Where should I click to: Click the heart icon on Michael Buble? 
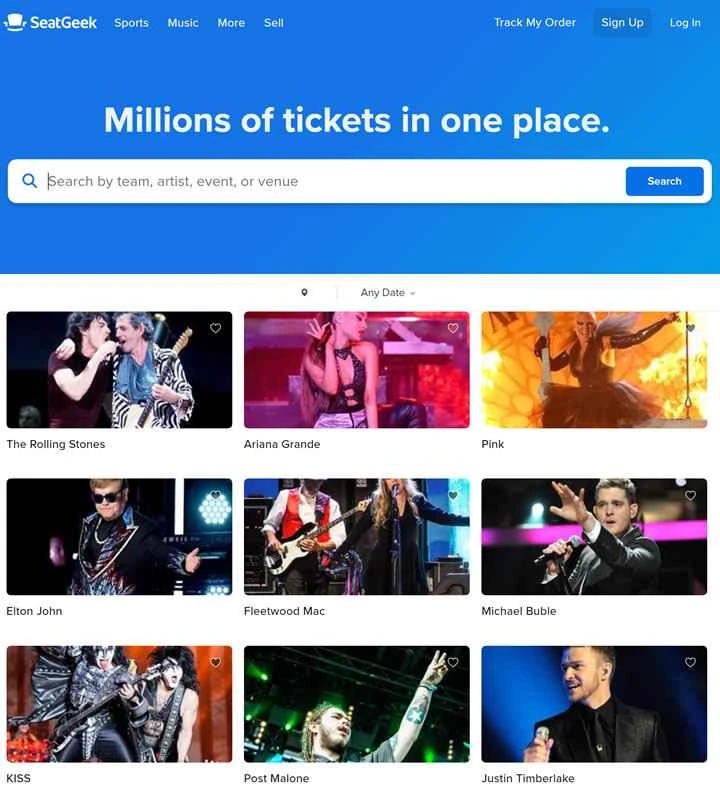pyautogui.click(x=690, y=495)
